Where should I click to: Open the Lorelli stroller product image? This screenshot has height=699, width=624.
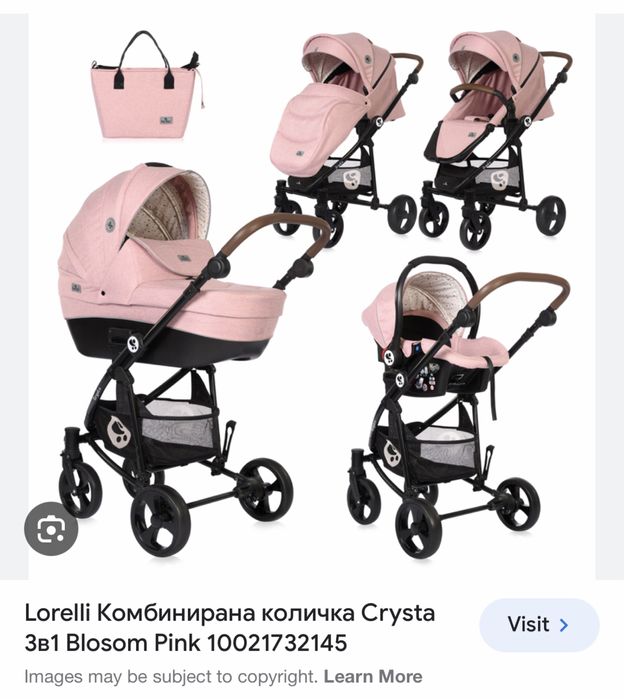click(x=312, y=300)
